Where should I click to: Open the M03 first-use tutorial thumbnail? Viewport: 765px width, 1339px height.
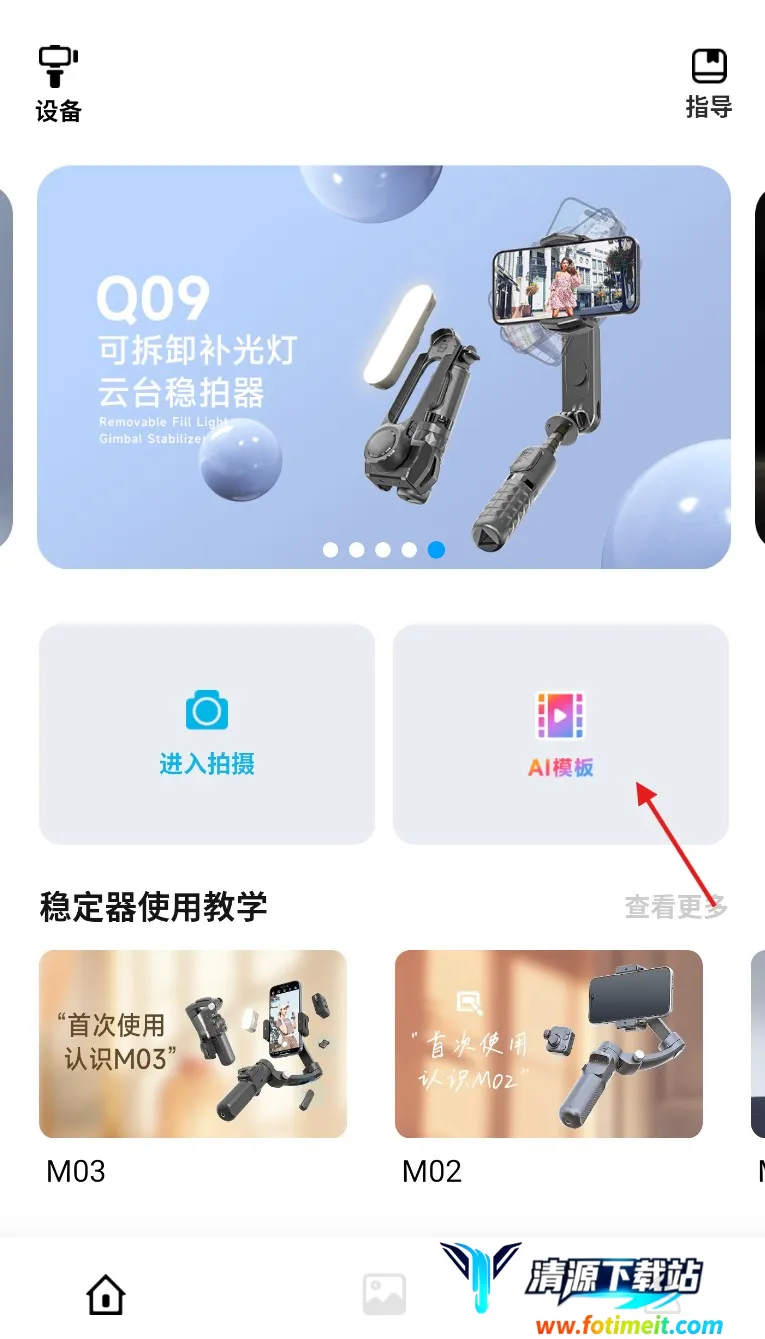192,1044
